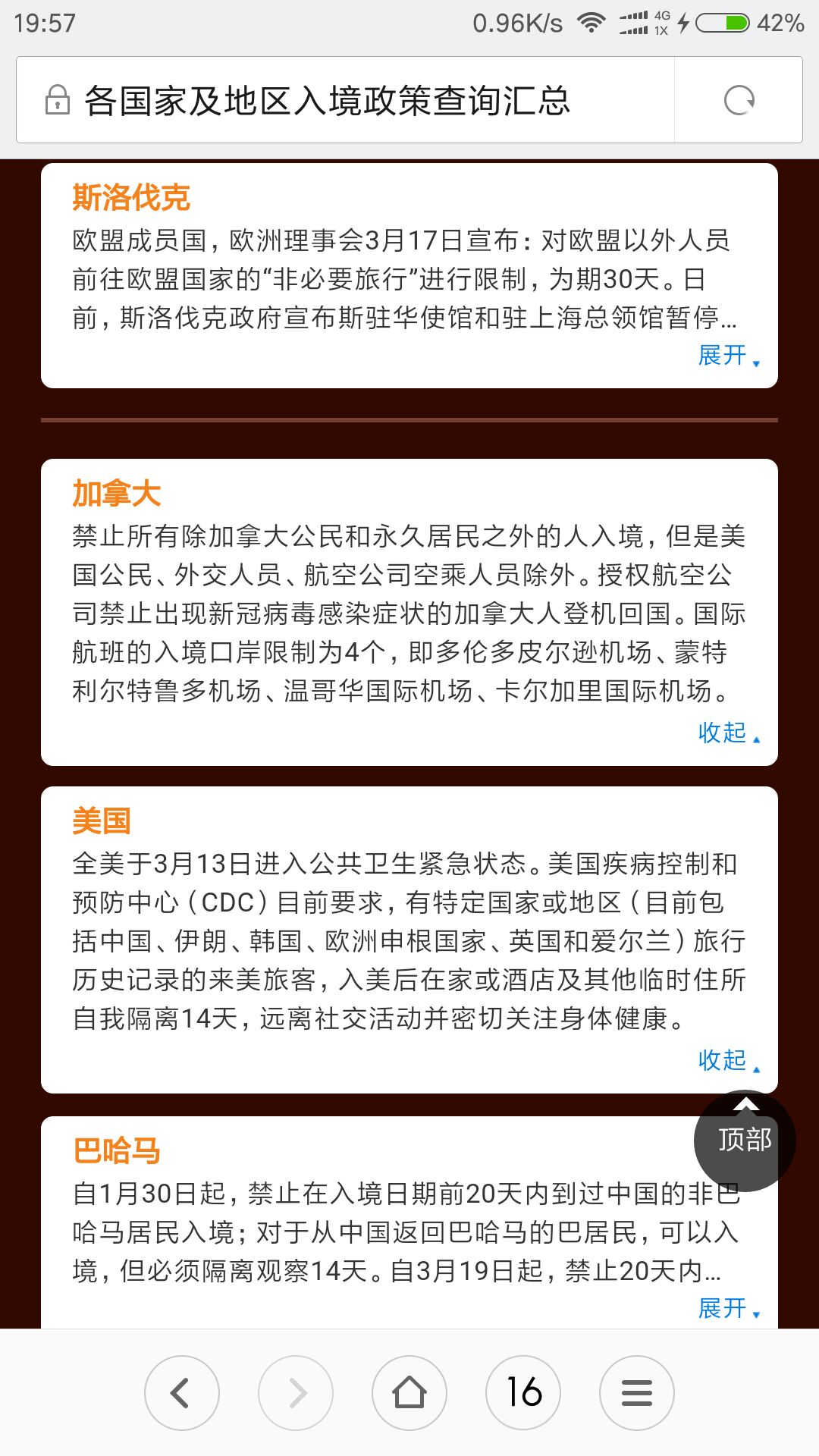Open the browser home page
Screen dimensions: 819x1456
[x=409, y=1392]
